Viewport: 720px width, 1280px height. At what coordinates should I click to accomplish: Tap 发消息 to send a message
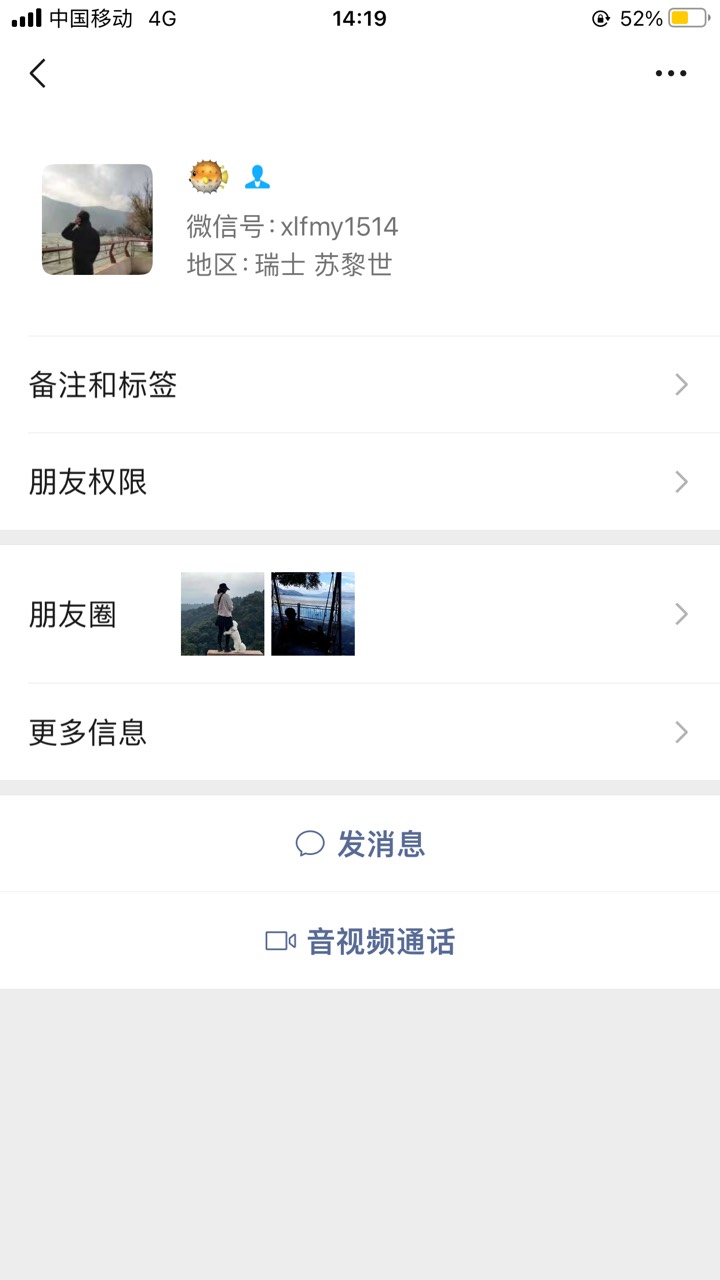coord(360,844)
